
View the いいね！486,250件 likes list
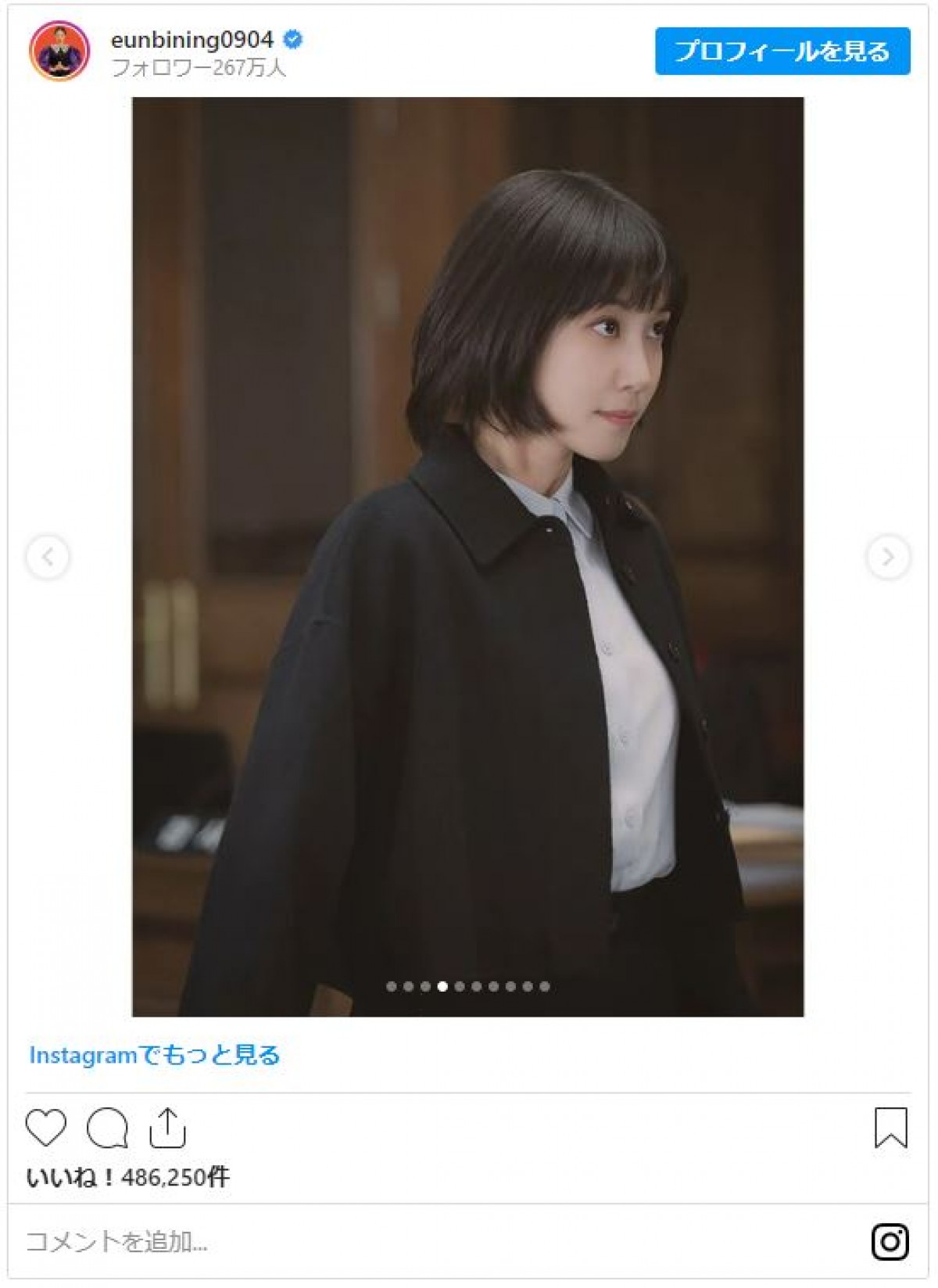point(128,1176)
